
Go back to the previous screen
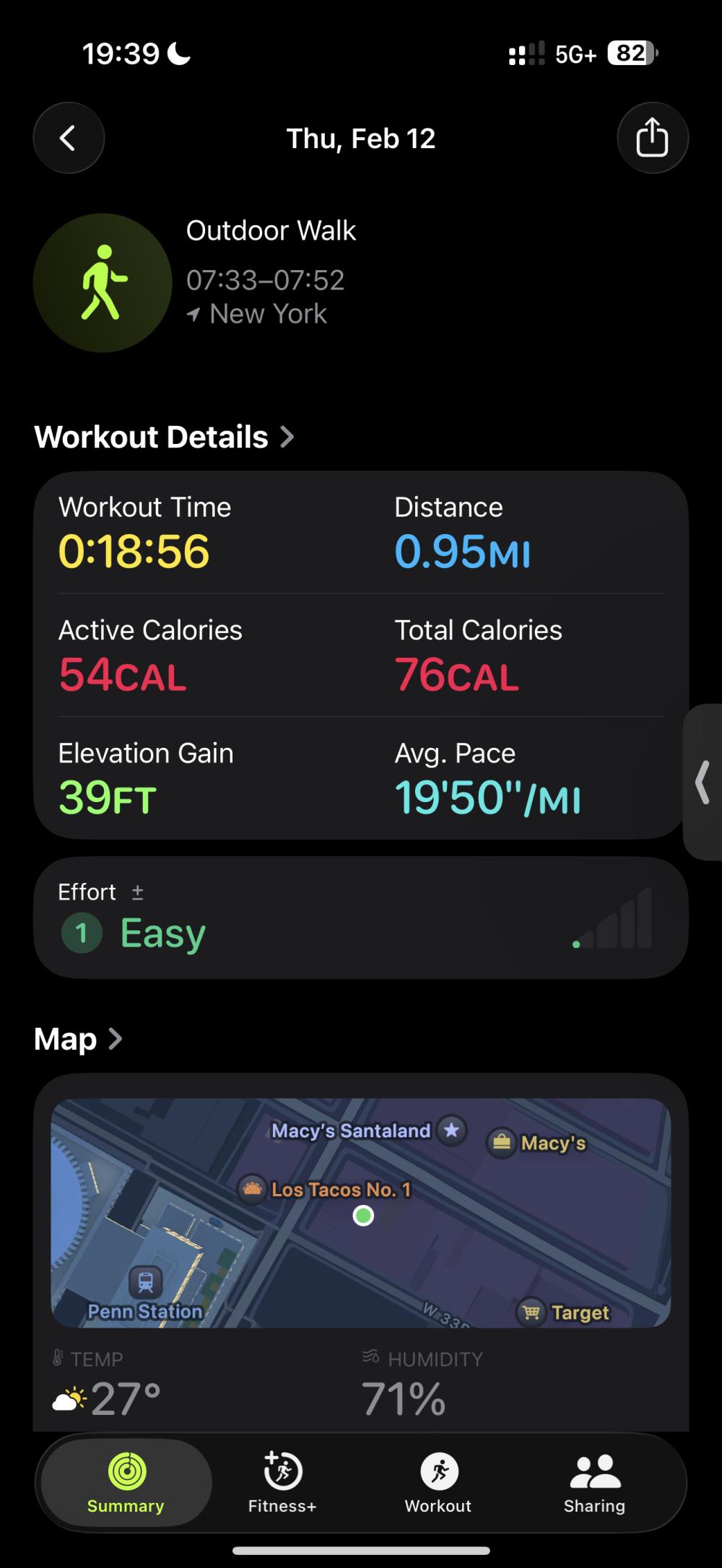click(x=69, y=138)
